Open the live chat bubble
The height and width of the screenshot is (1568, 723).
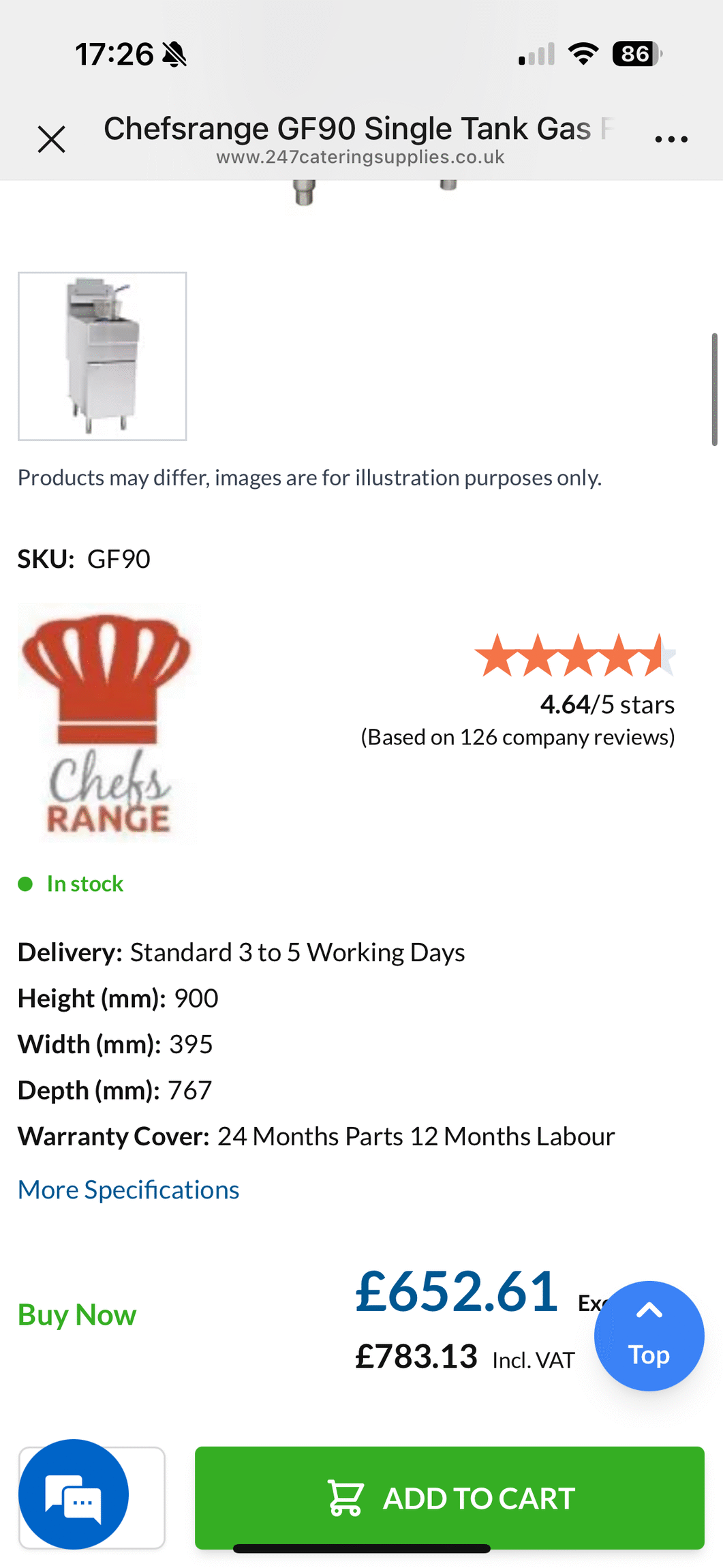point(74,1494)
